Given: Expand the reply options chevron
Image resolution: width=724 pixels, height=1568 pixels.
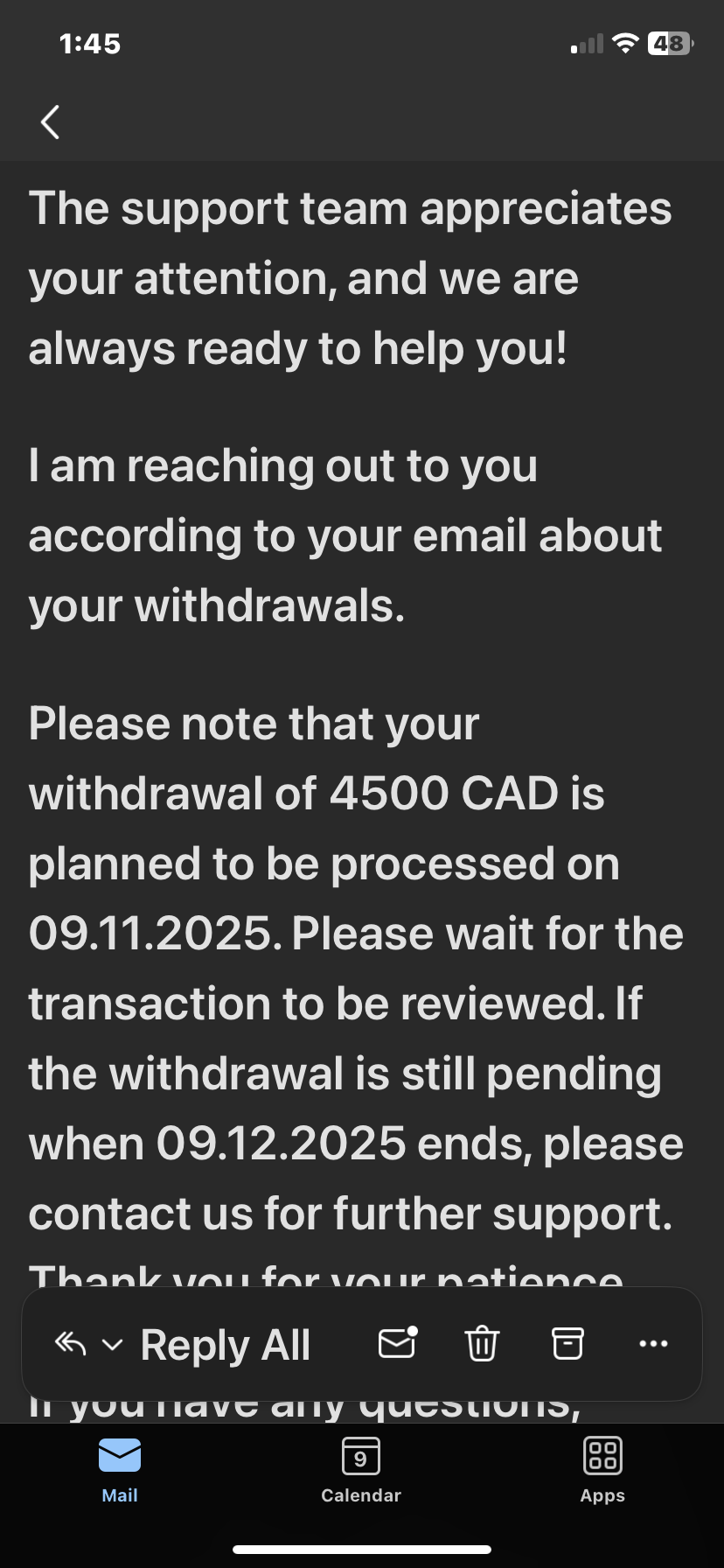Looking at the screenshot, I should (x=113, y=1344).
